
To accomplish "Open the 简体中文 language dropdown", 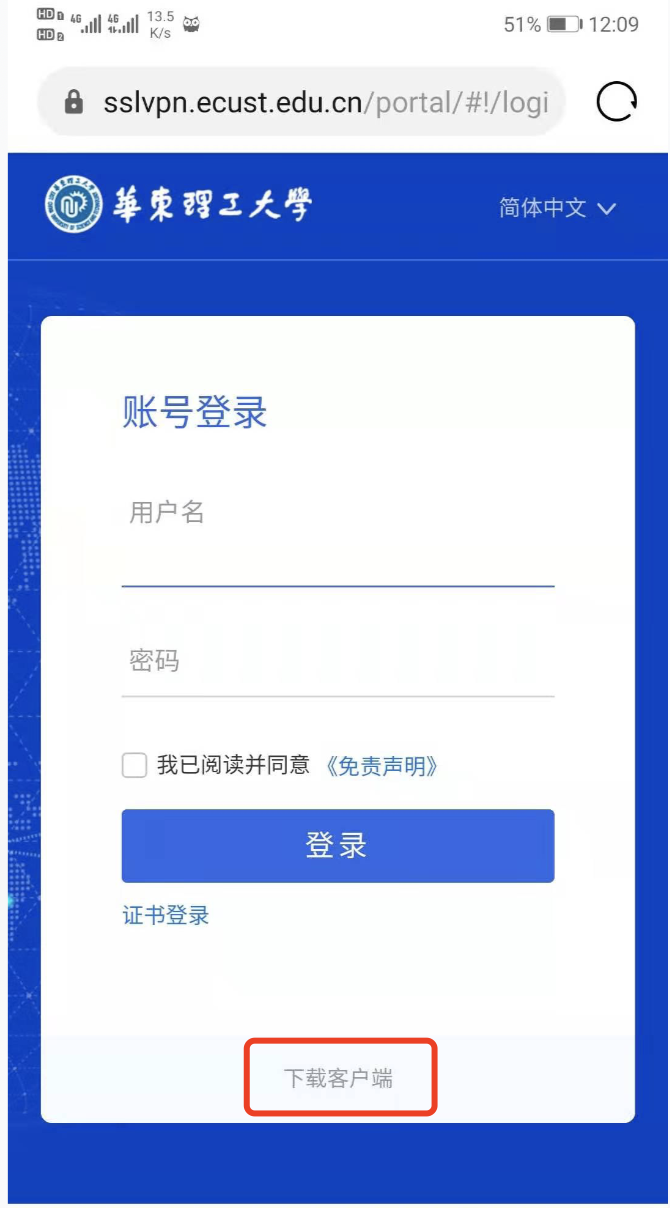I will point(558,208).
